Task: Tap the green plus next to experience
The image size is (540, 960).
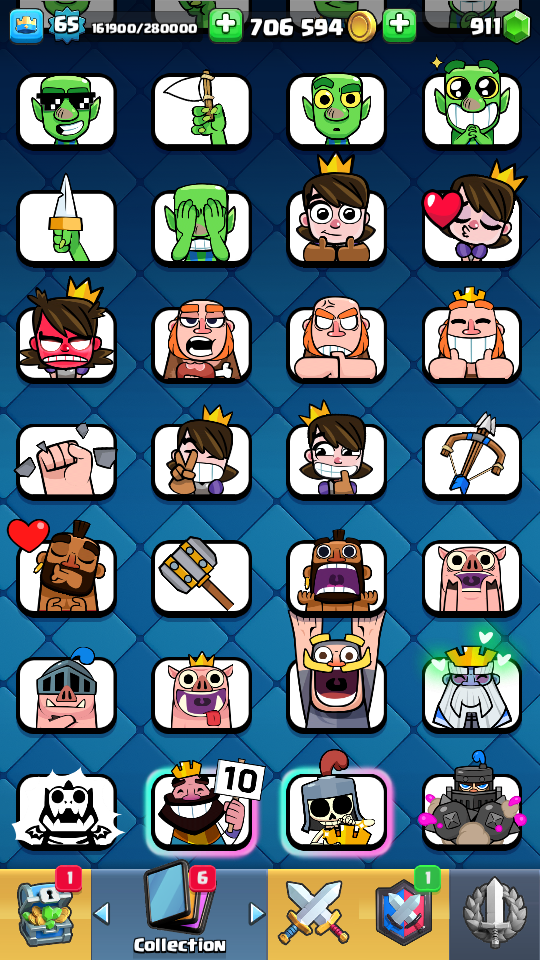Action: pos(225,25)
